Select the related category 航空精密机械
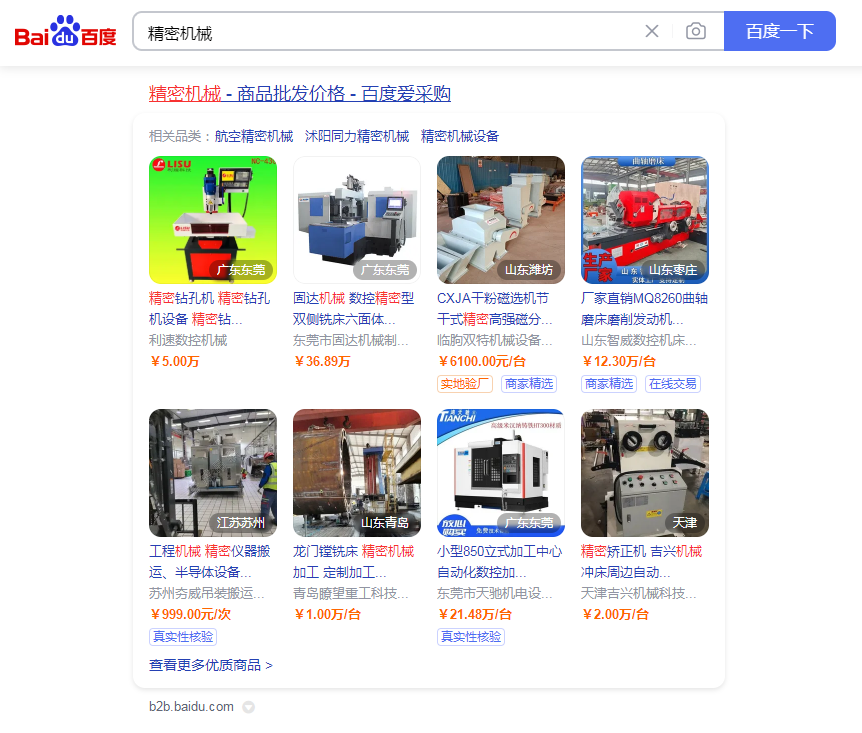This screenshot has height=733, width=862. click(254, 136)
